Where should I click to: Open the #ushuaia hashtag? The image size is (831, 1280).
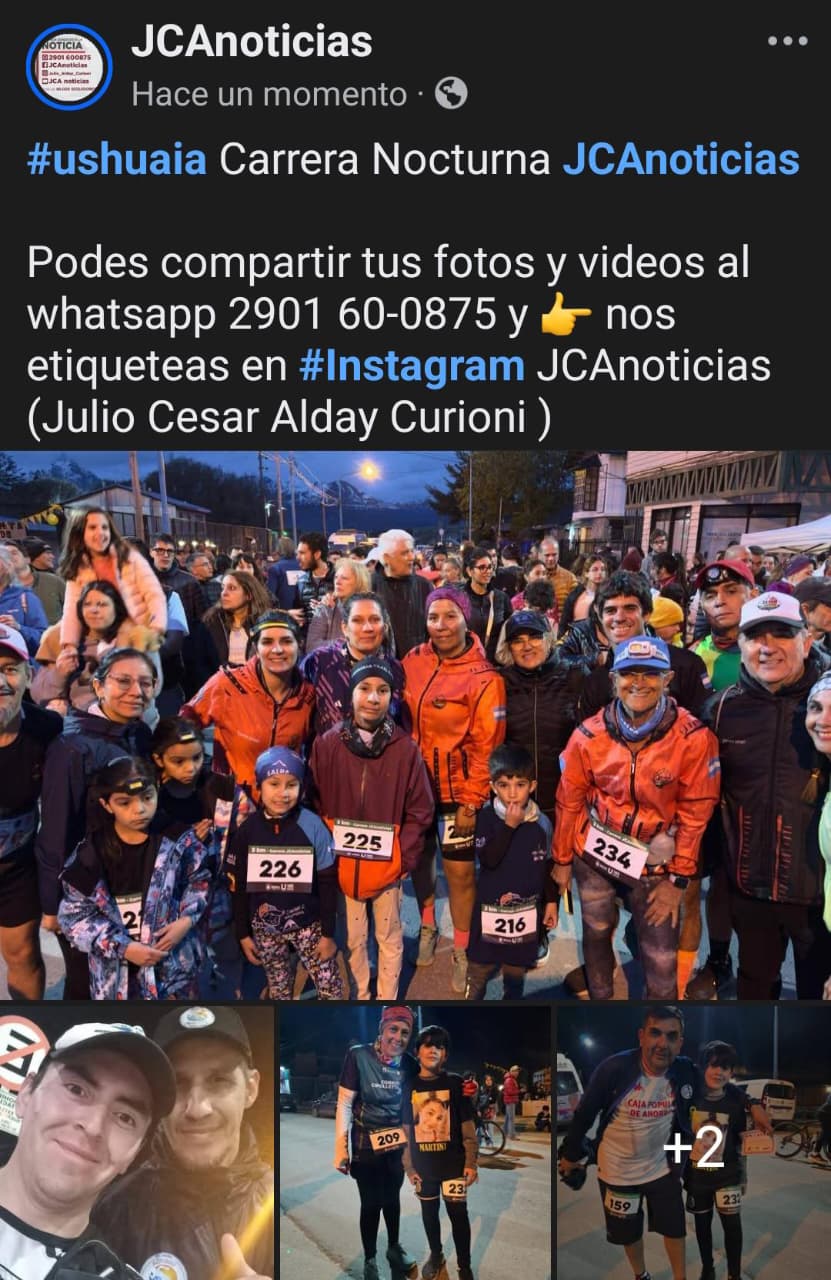point(117,160)
